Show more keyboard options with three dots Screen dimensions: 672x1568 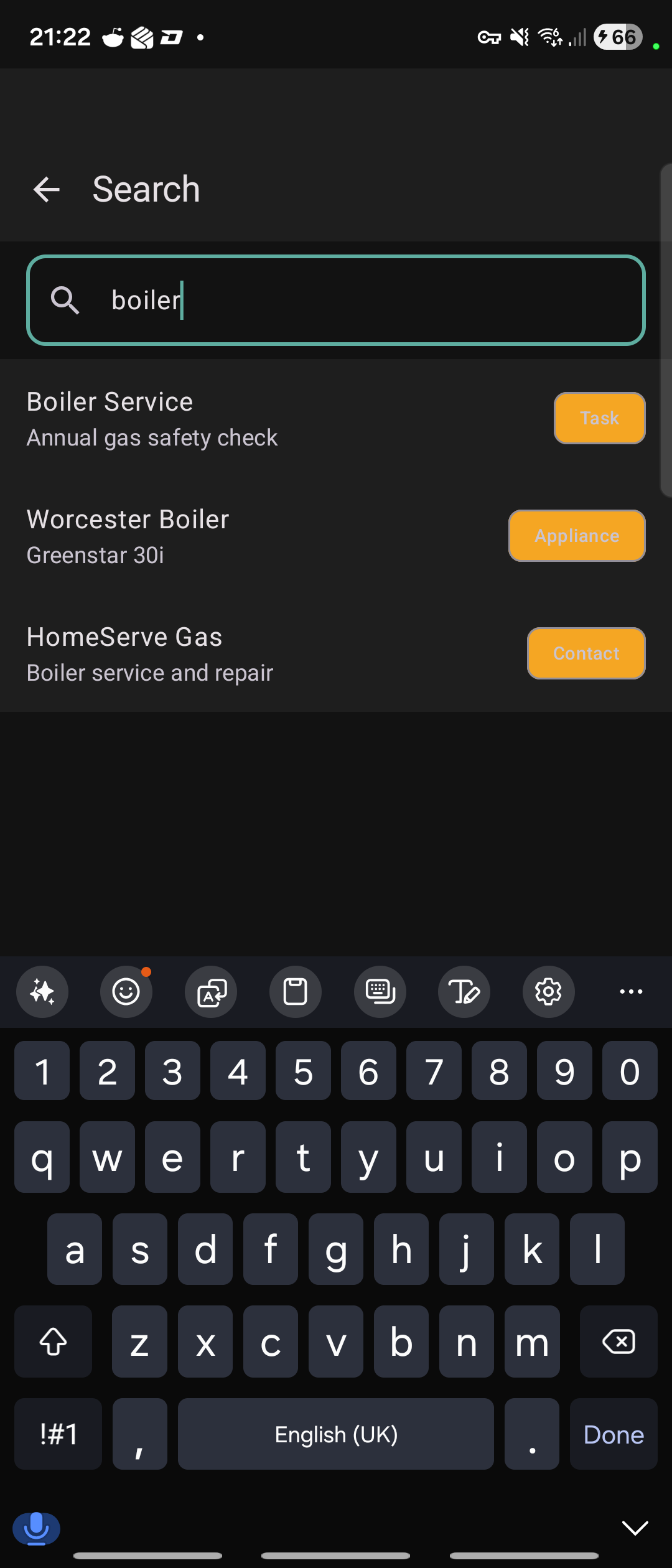[x=631, y=992]
